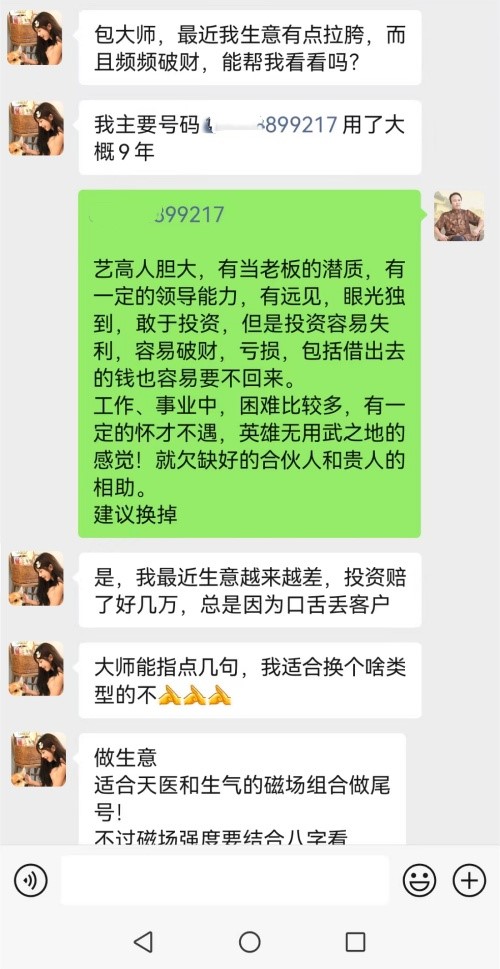Tap the phone number ending 899217 link

pyautogui.click(x=270, y=125)
